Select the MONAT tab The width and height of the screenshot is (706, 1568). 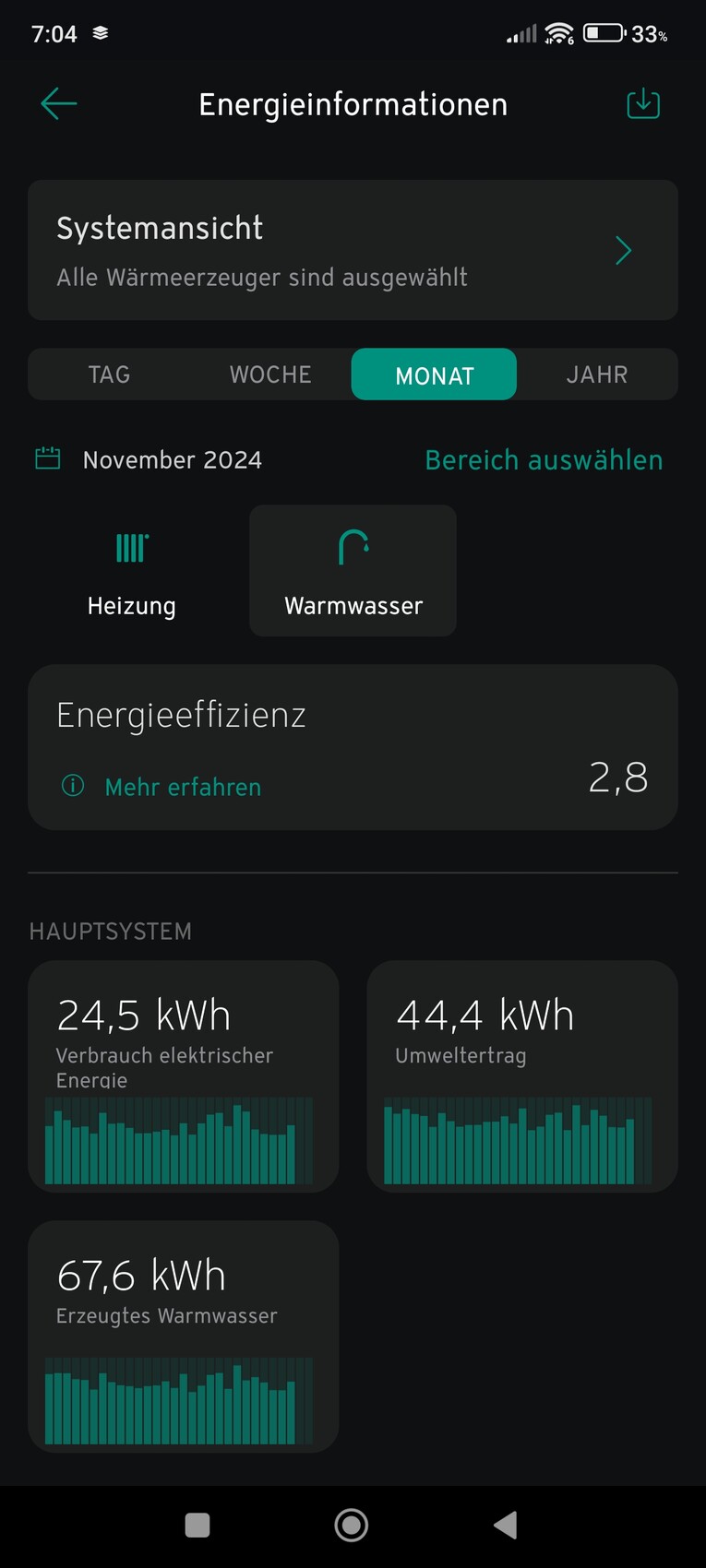pyautogui.click(x=434, y=374)
